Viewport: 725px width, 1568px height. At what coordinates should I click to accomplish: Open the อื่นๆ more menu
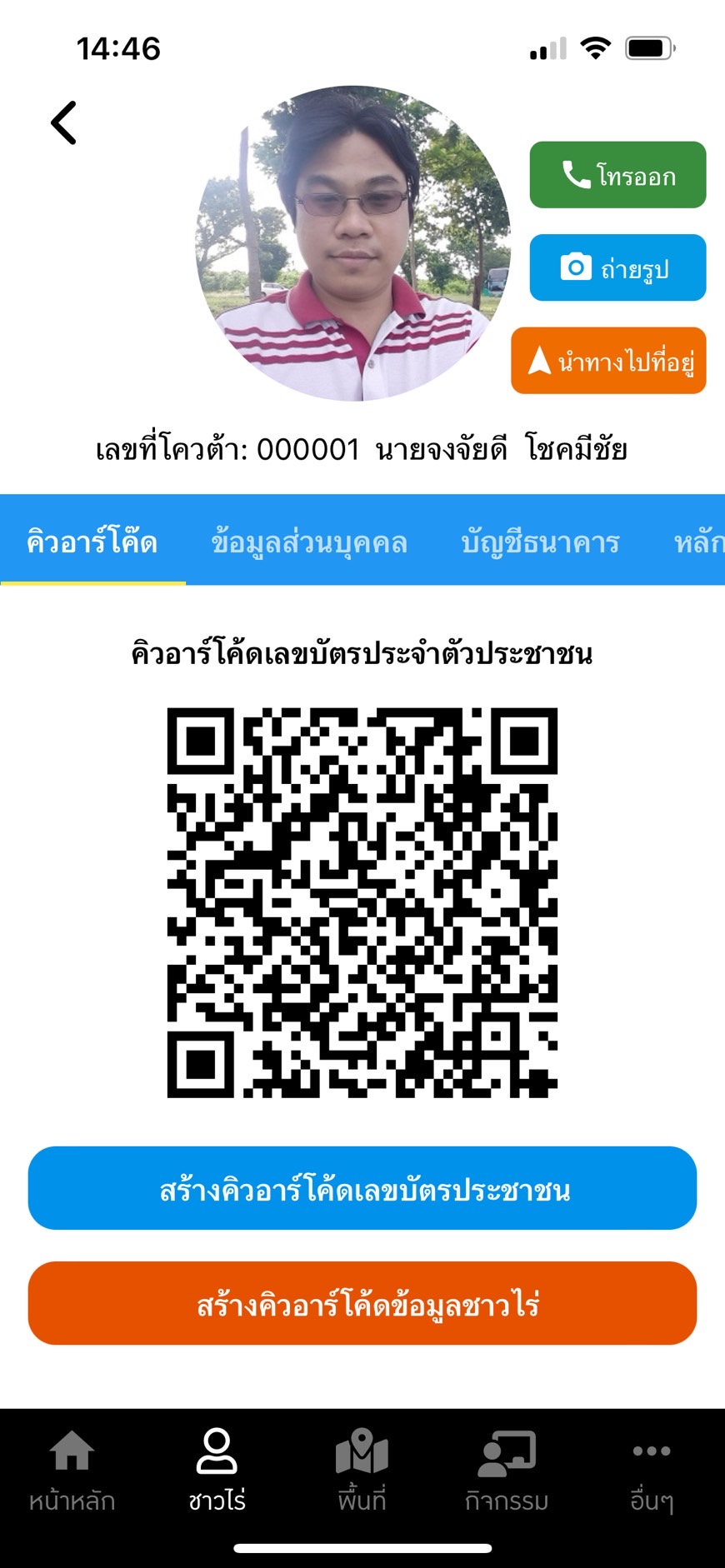[652, 1471]
